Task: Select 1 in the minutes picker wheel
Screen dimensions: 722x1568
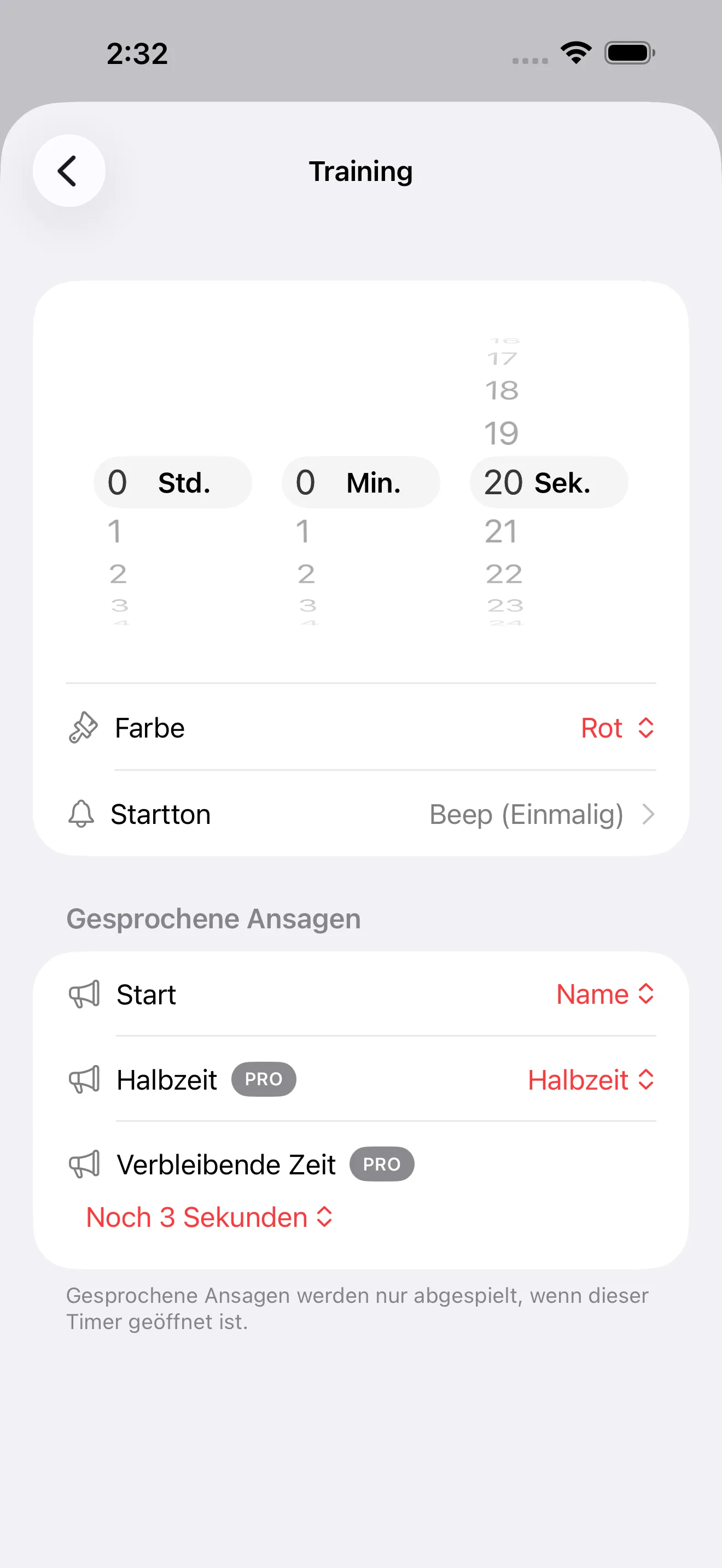Action: pos(304,531)
